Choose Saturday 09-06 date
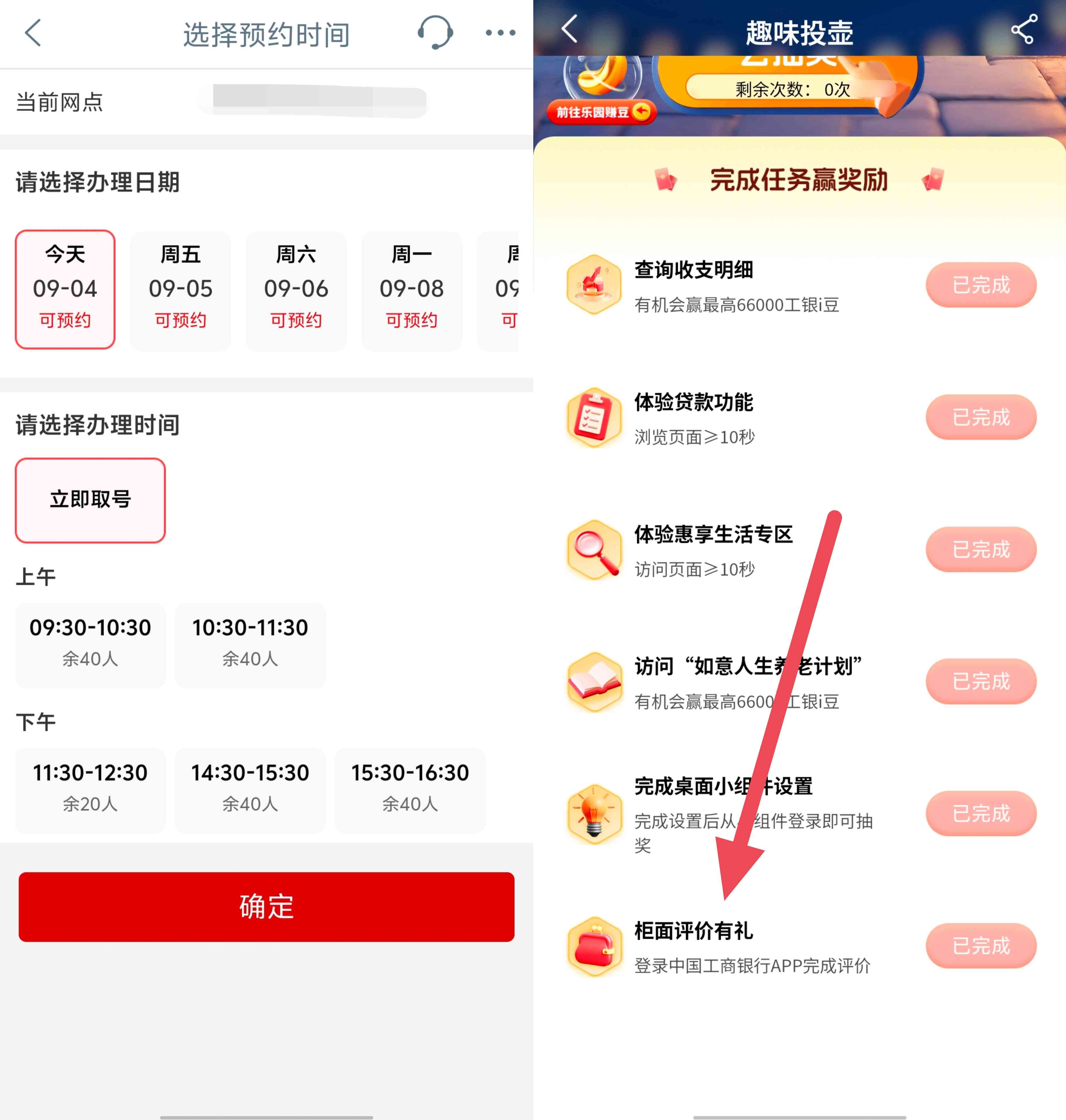Screen dimensions: 1066x1120 (x=296, y=289)
